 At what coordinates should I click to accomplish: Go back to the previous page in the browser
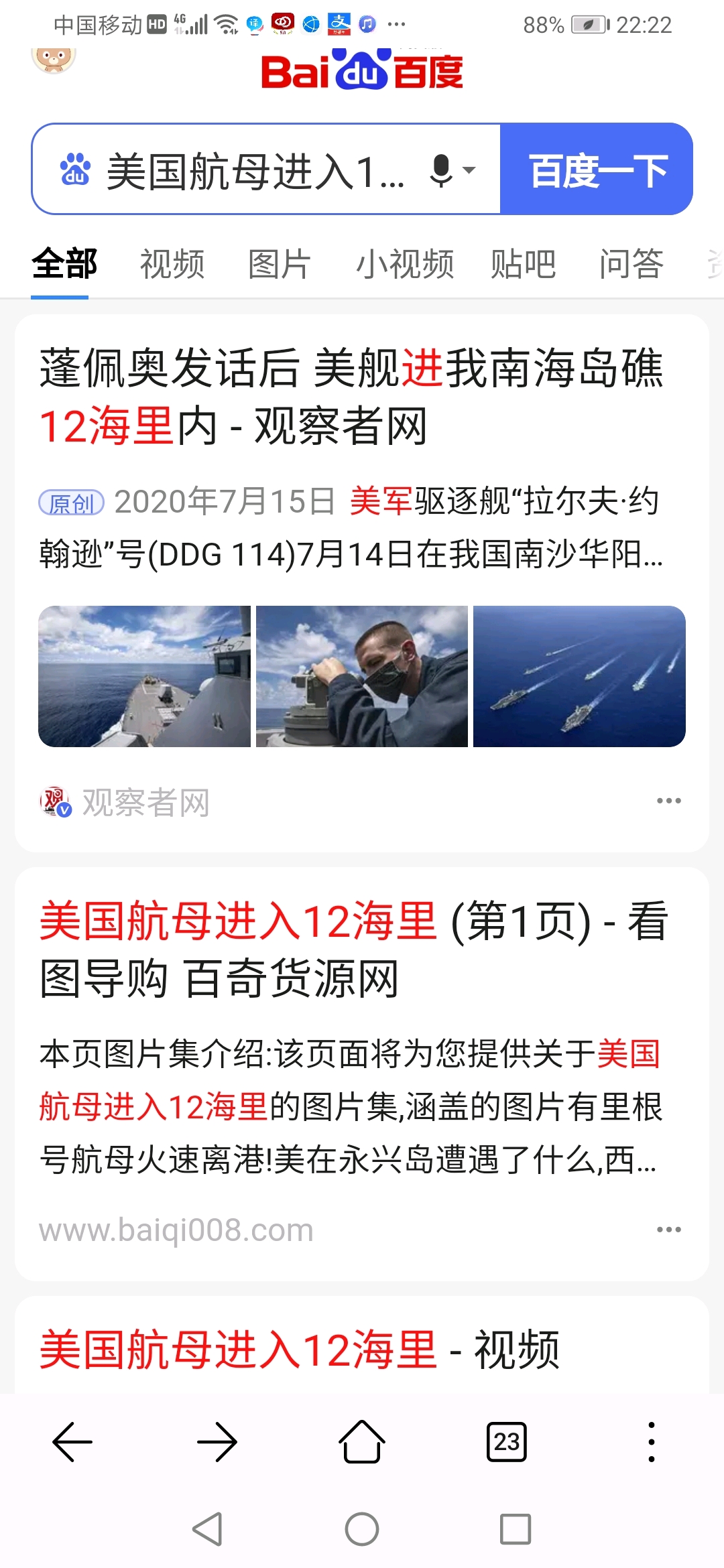[x=72, y=1441]
